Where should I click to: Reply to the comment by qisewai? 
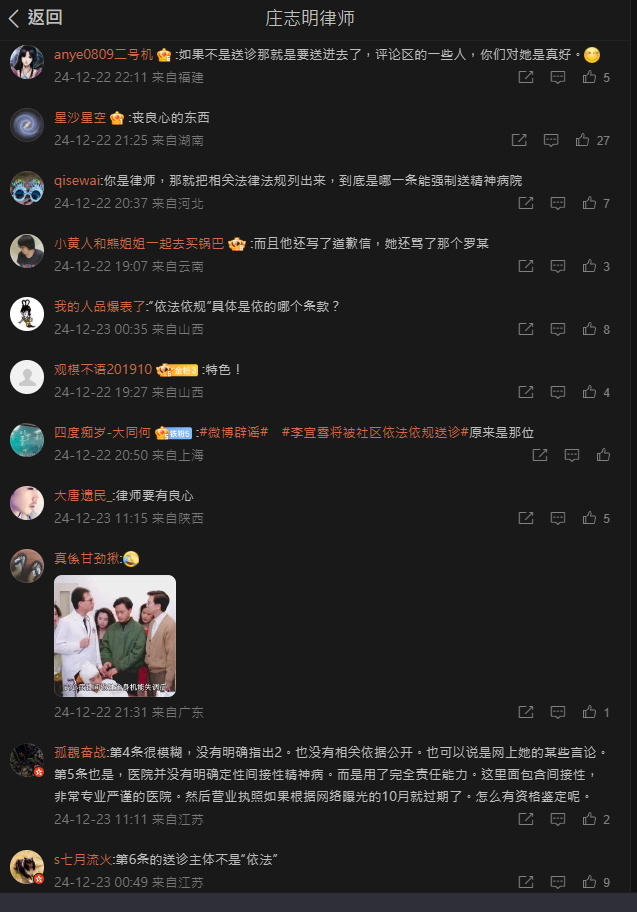pos(558,203)
